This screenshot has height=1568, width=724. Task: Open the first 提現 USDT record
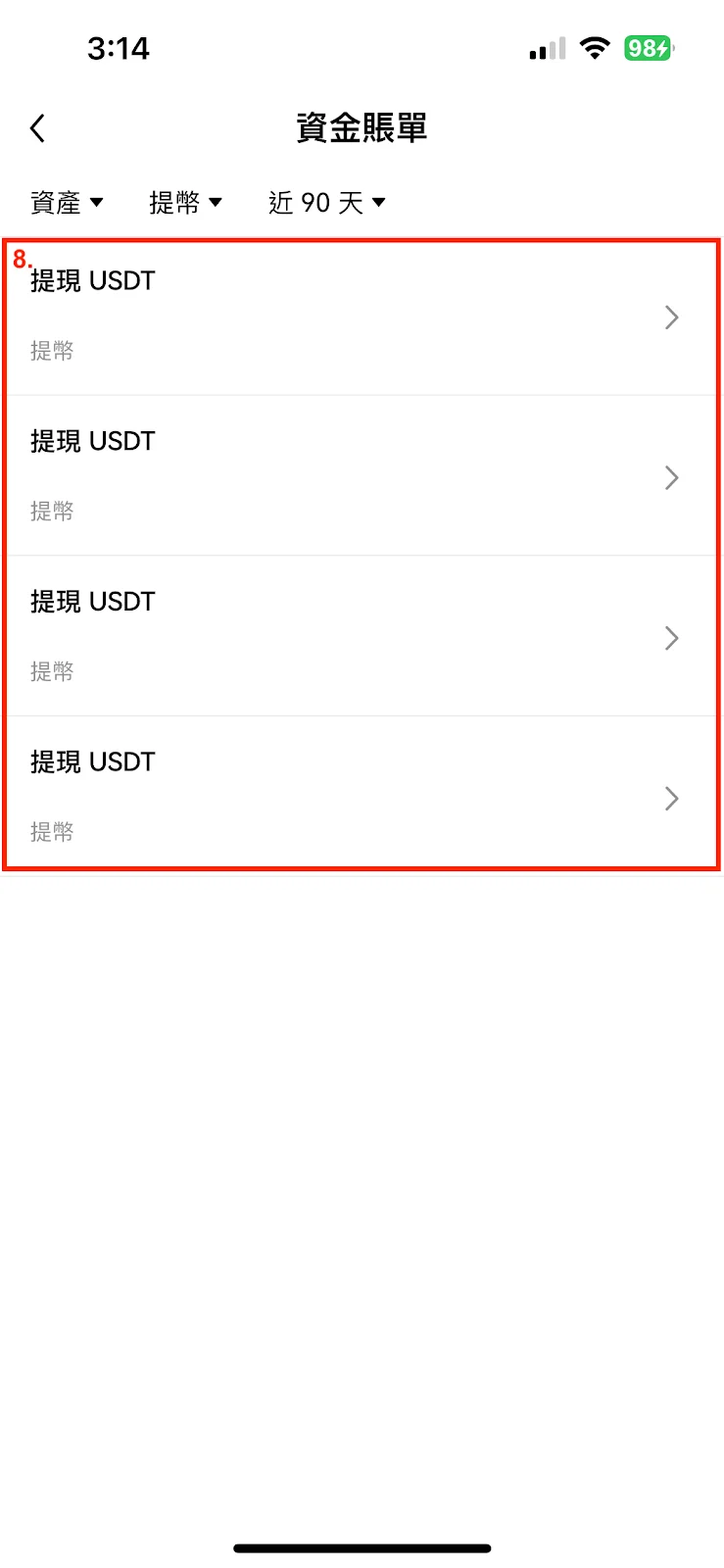click(361, 317)
